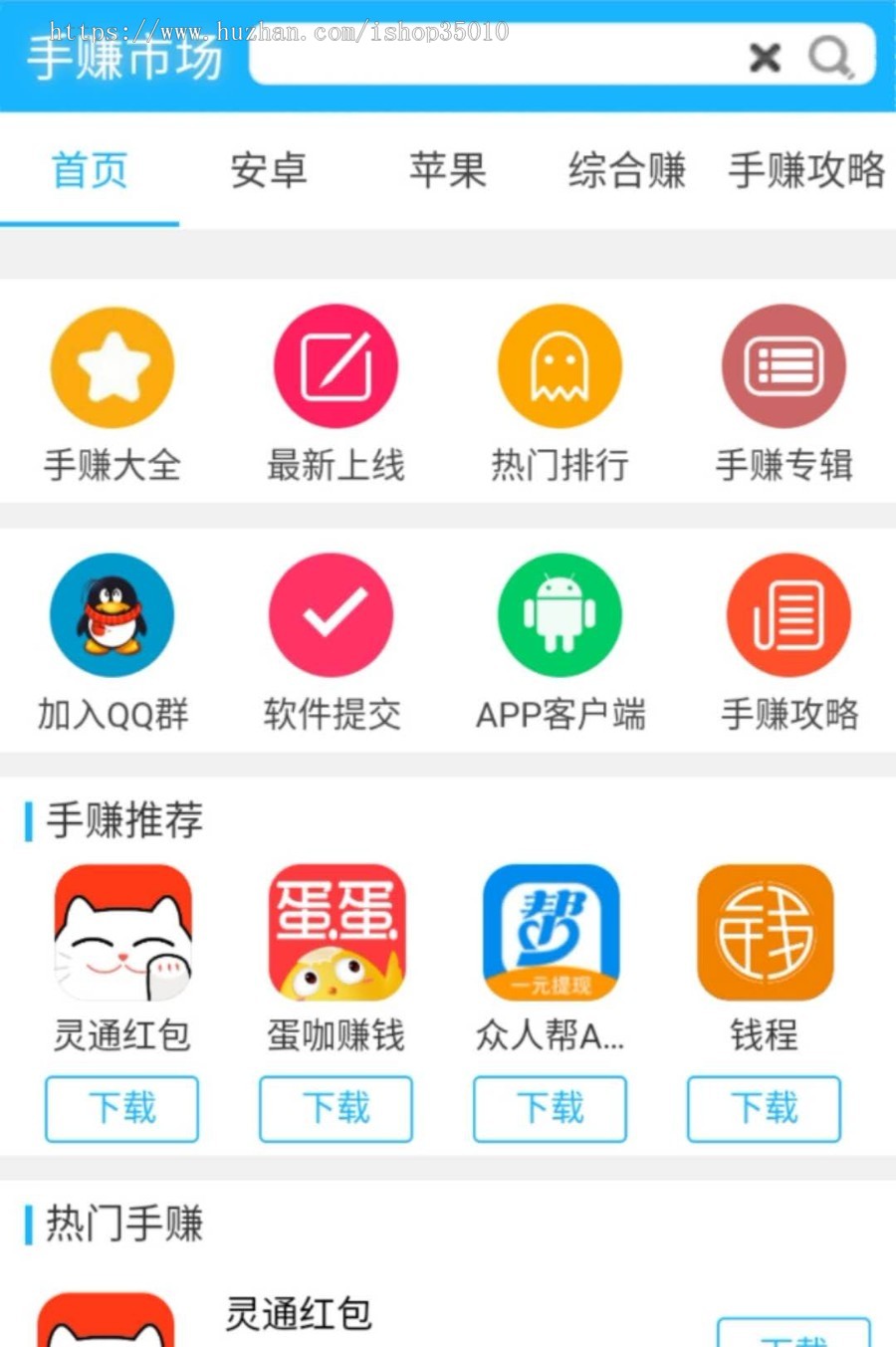This screenshot has width=896, height=1347.
Task: Download 灵通红包 with its 下载 button
Action: [121, 1108]
